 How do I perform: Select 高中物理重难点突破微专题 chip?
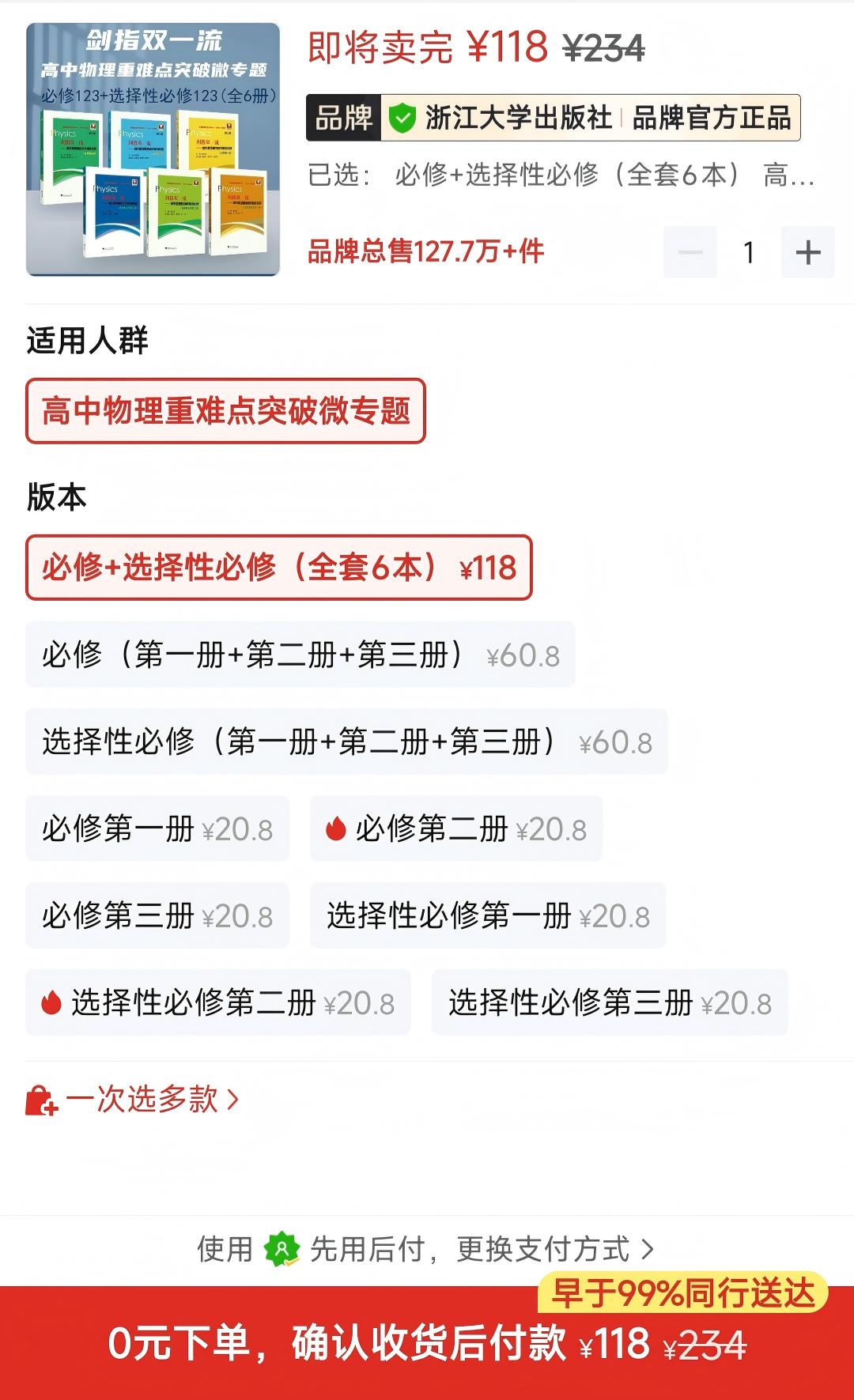225,411
